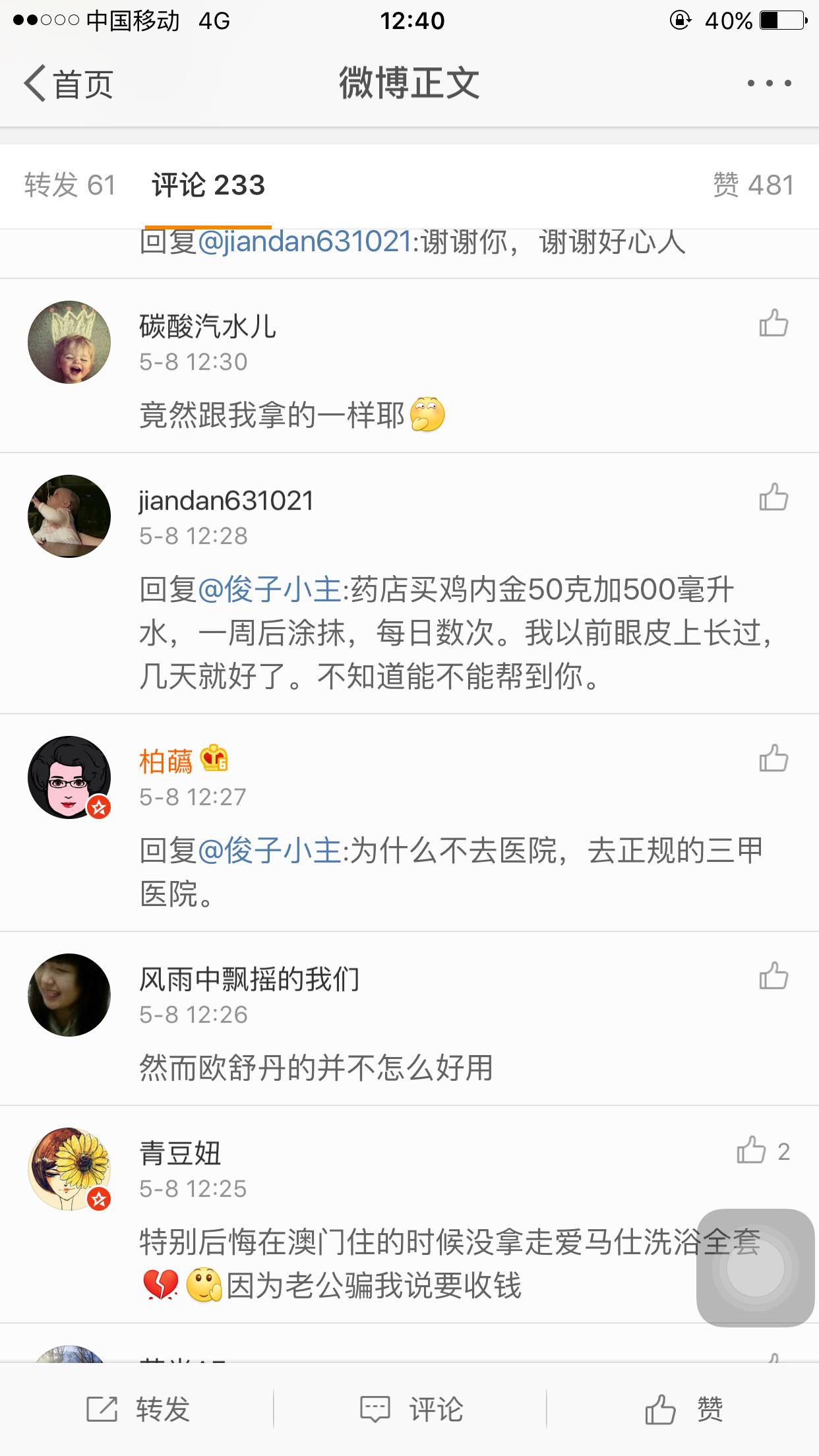This screenshot has width=819, height=1456.
Task: Like the comment by 风雨中飘摇的我们
Action: (x=773, y=976)
